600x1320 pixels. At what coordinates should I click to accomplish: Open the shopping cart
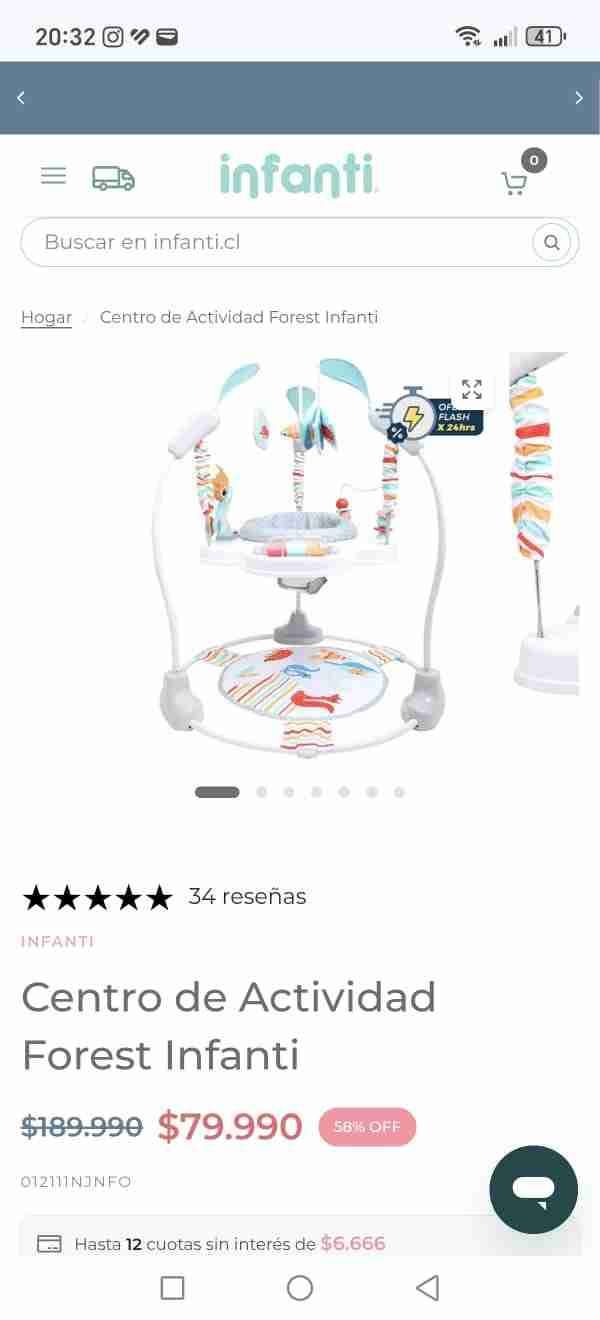click(x=514, y=183)
